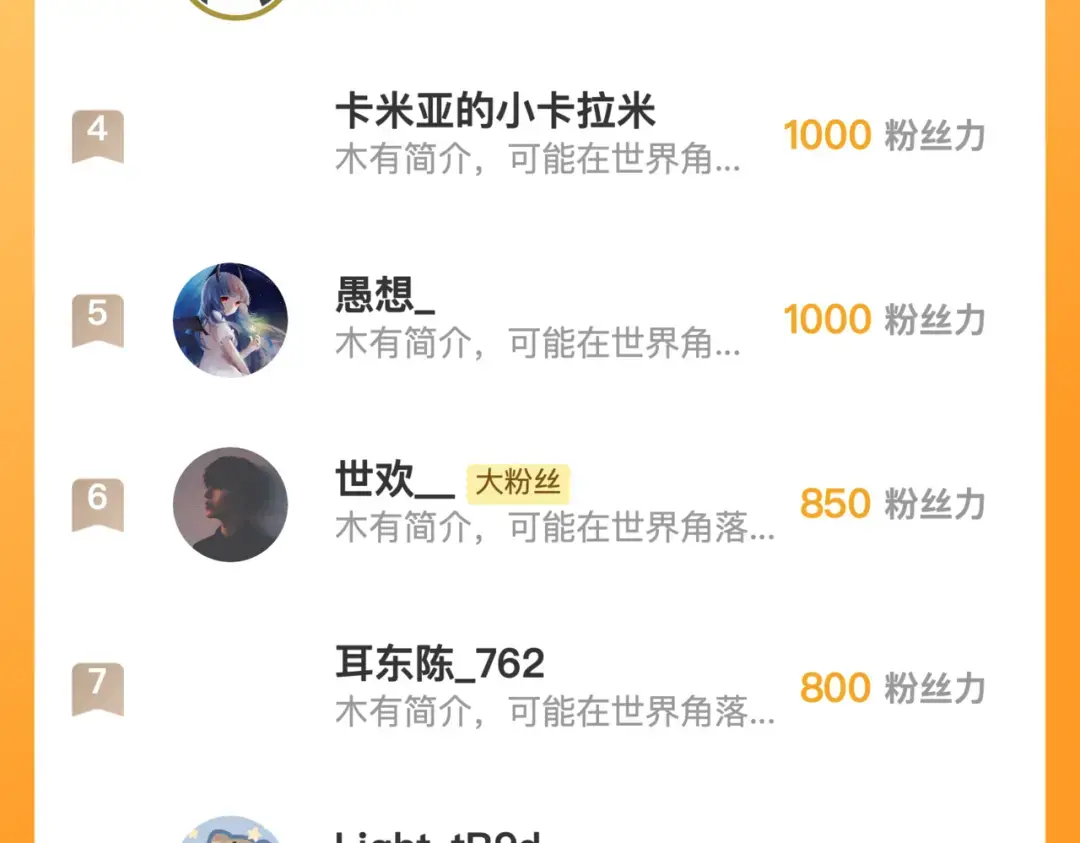
Task: Tap 世欢__'s profile photo
Action: 230,504
